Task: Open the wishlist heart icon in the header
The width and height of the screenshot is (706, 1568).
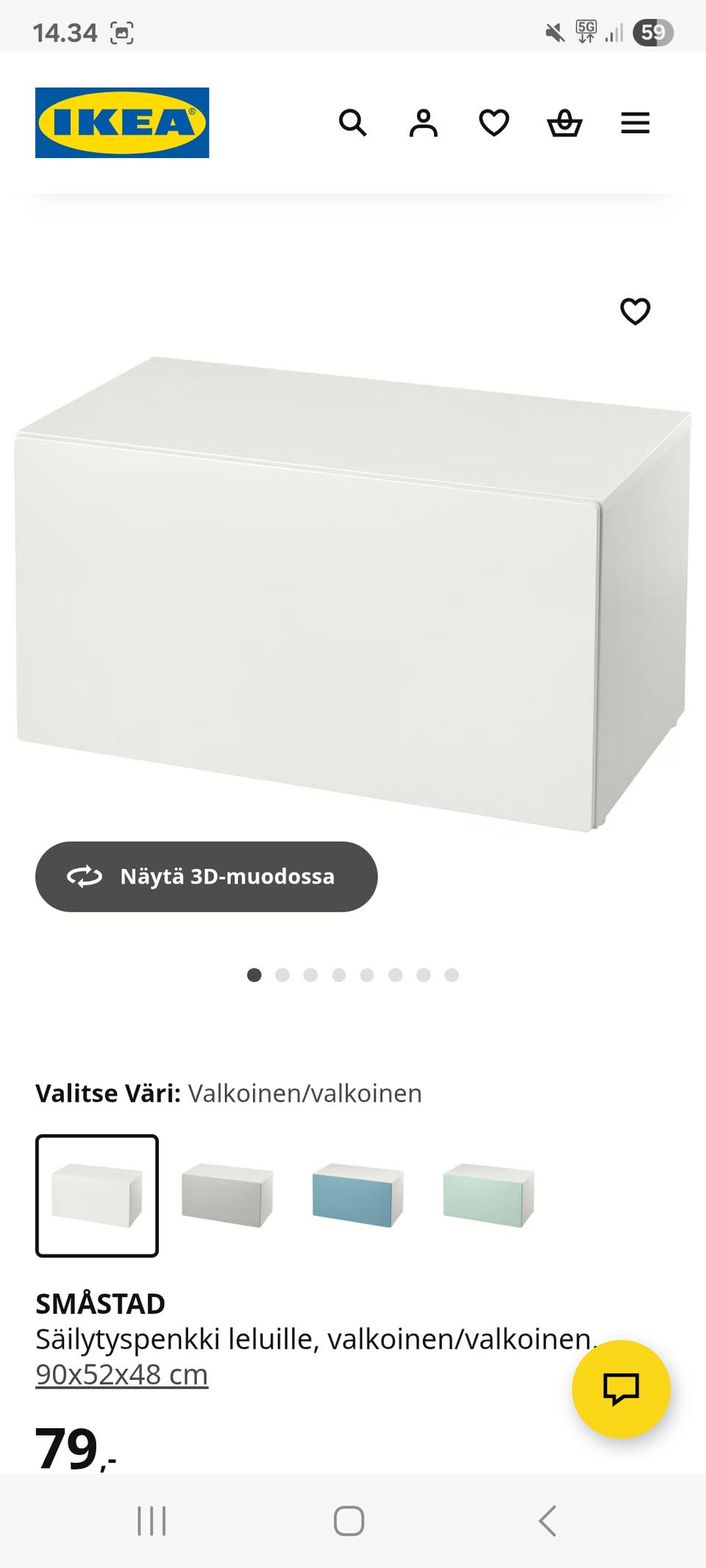Action: (496, 123)
